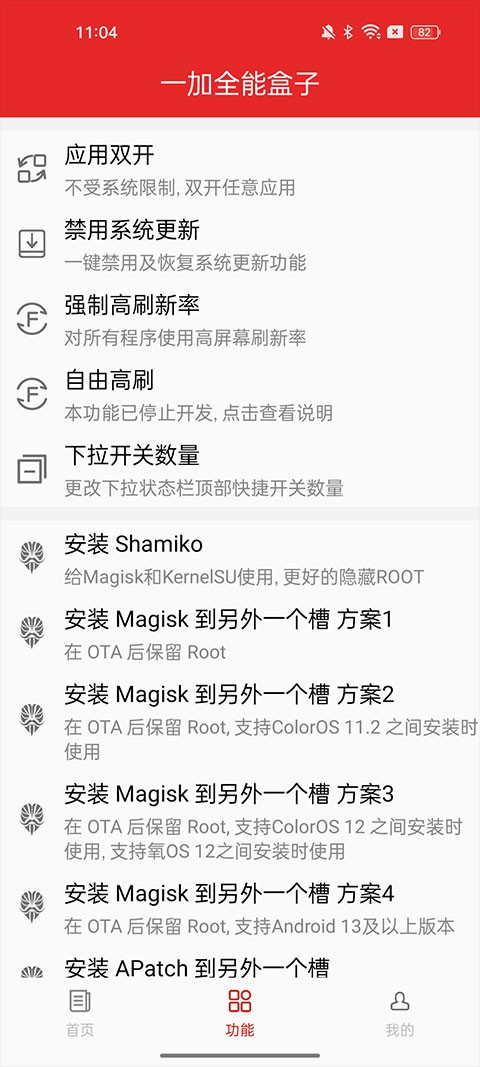
Task: Choose 安装 Magisk 到另外一个槽 方案2
Action: tap(240, 721)
